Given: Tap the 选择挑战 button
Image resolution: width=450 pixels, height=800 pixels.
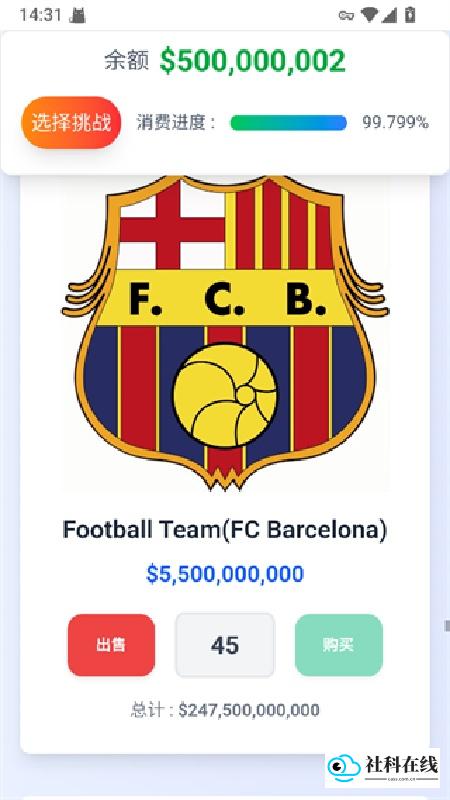Looking at the screenshot, I should pyautogui.click(x=71, y=123).
